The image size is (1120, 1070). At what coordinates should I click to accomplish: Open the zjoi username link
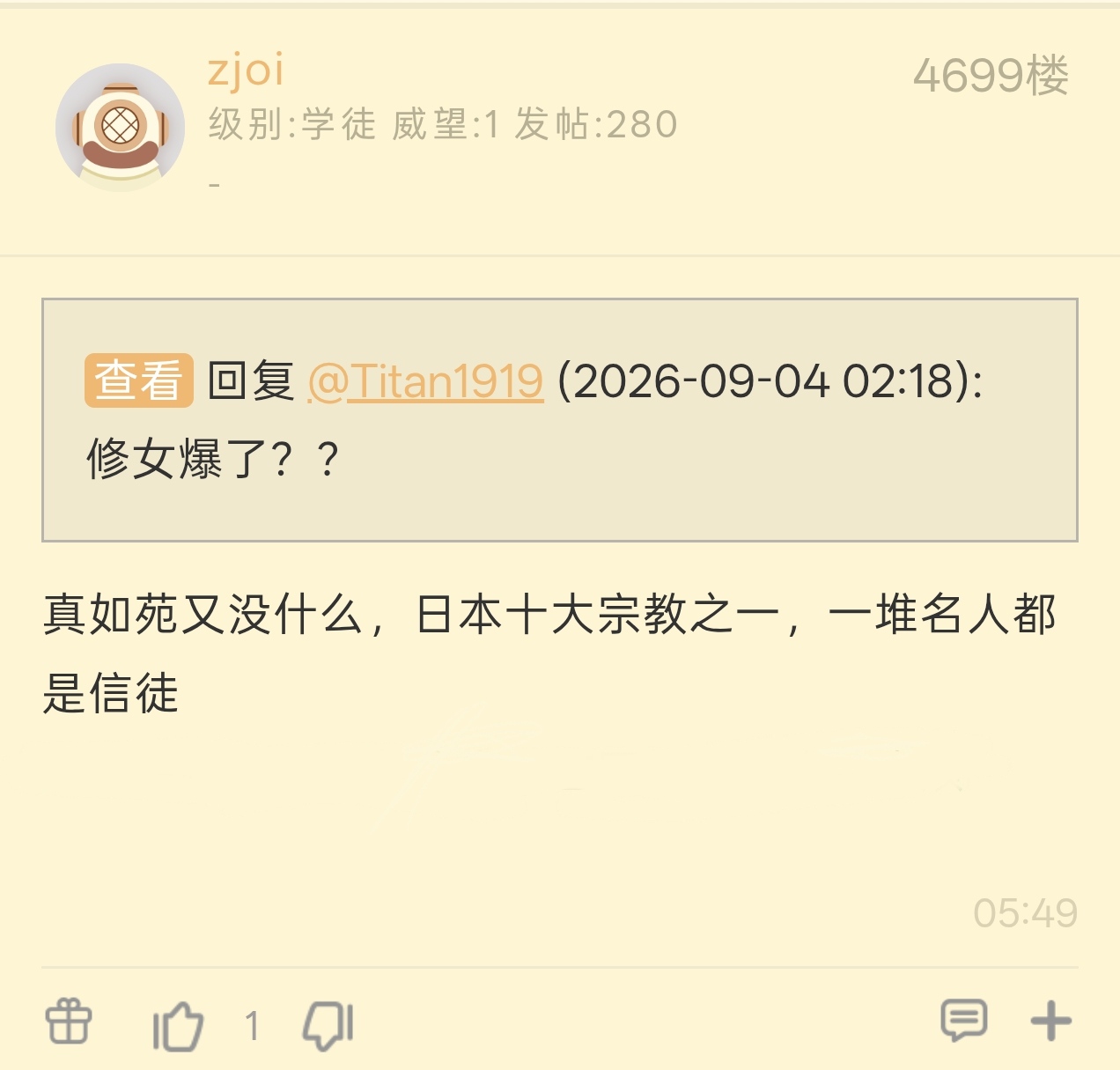point(246,70)
